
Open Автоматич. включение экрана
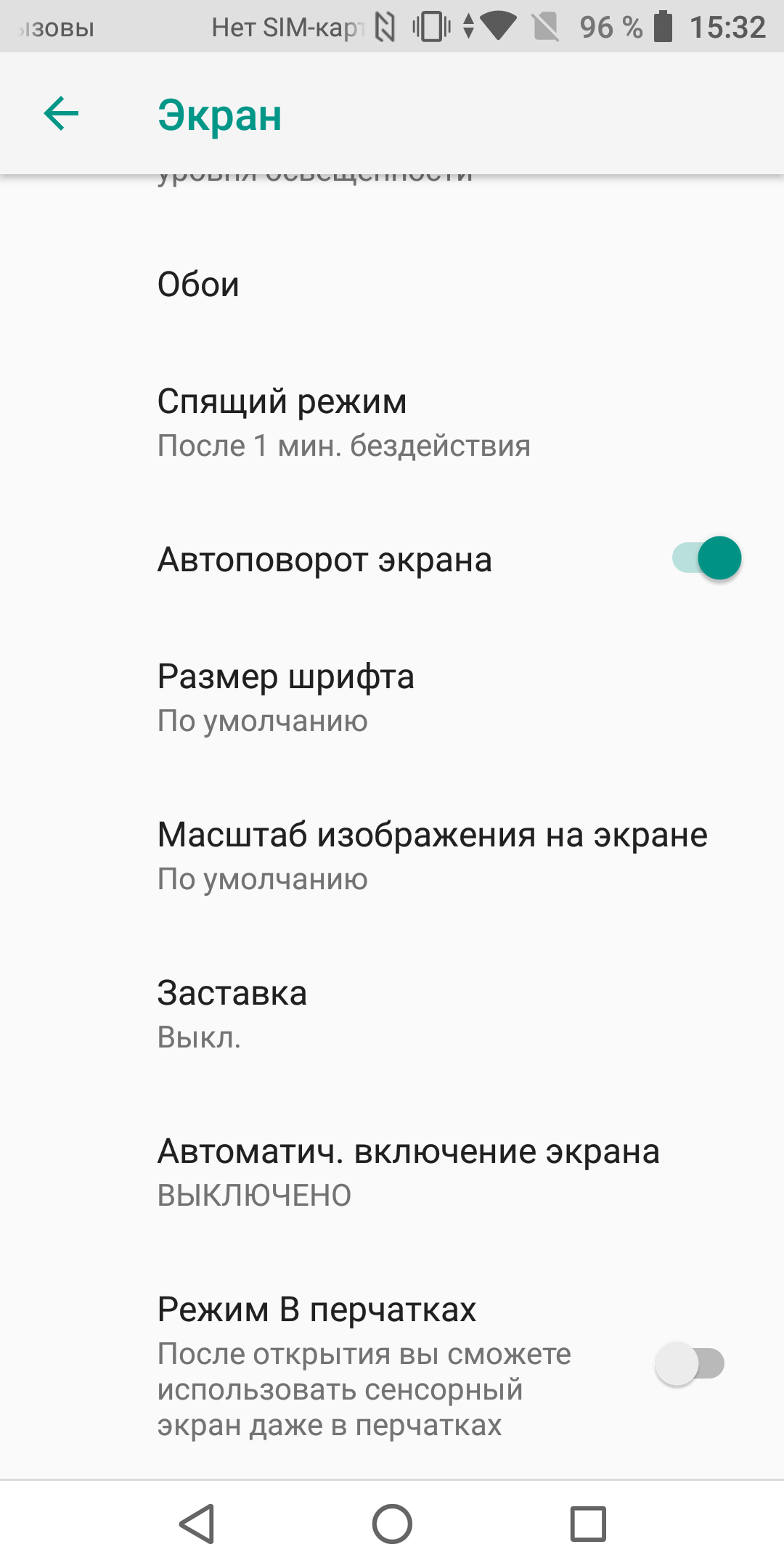click(408, 1172)
